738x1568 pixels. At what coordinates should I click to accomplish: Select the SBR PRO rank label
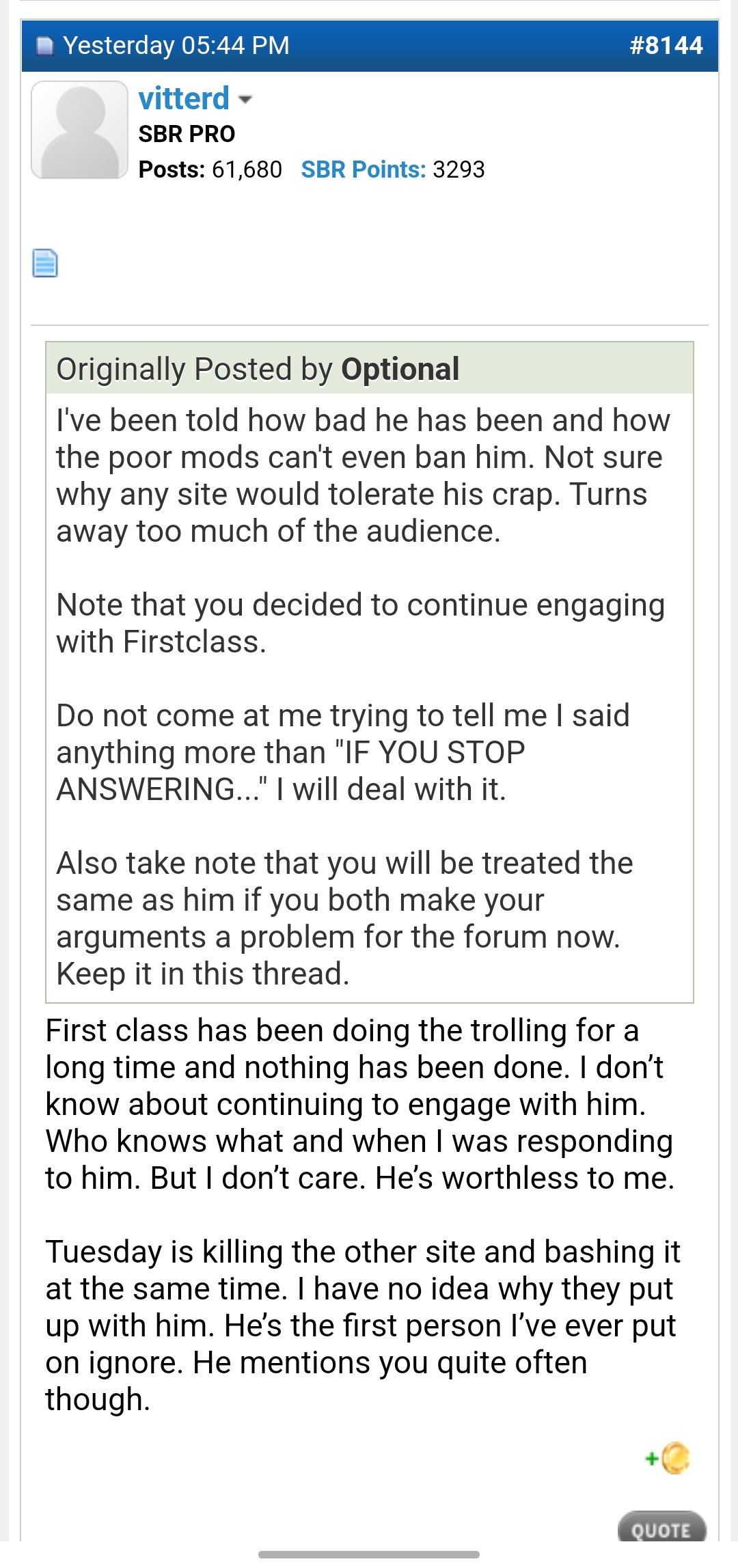(x=186, y=134)
